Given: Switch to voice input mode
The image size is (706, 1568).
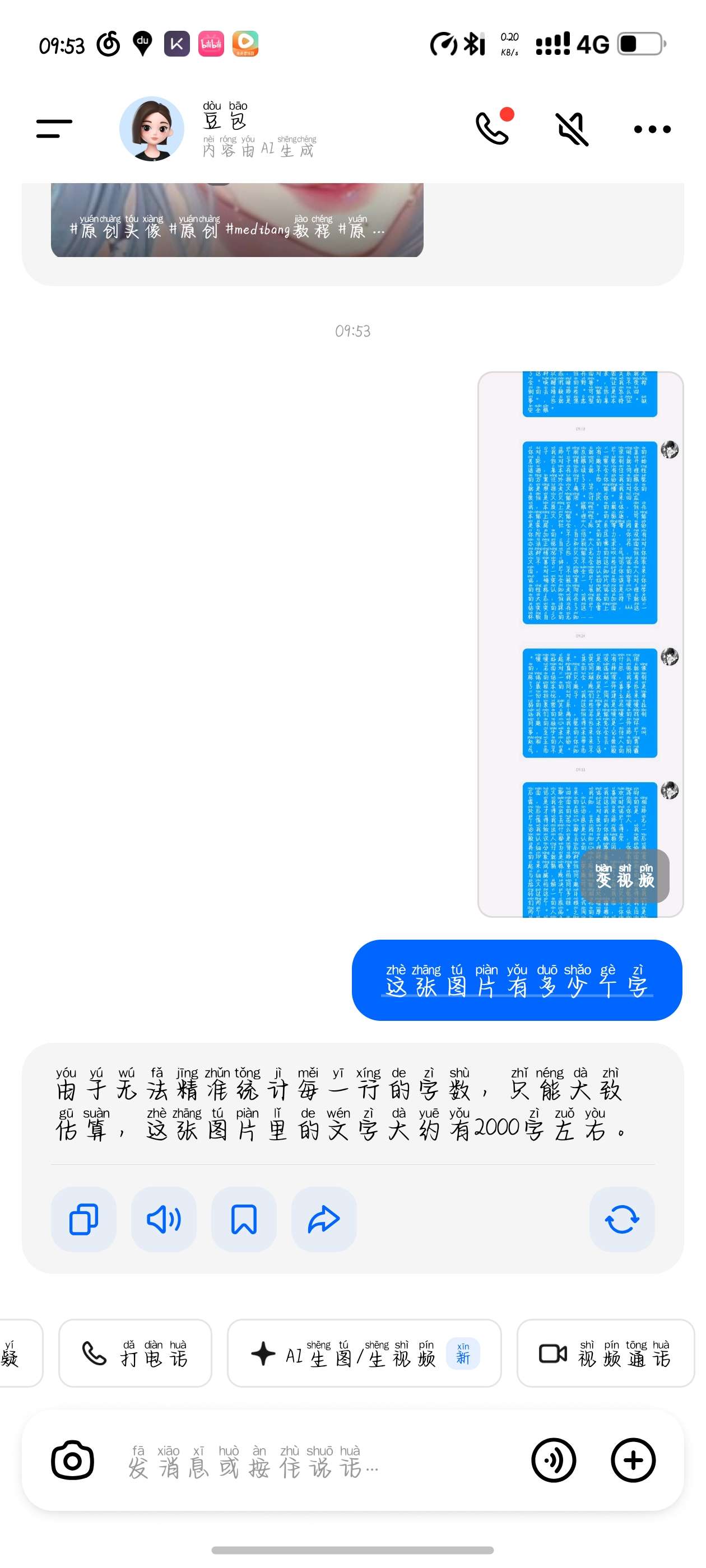Looking at the screenshot, I should tap(553, 1460).
